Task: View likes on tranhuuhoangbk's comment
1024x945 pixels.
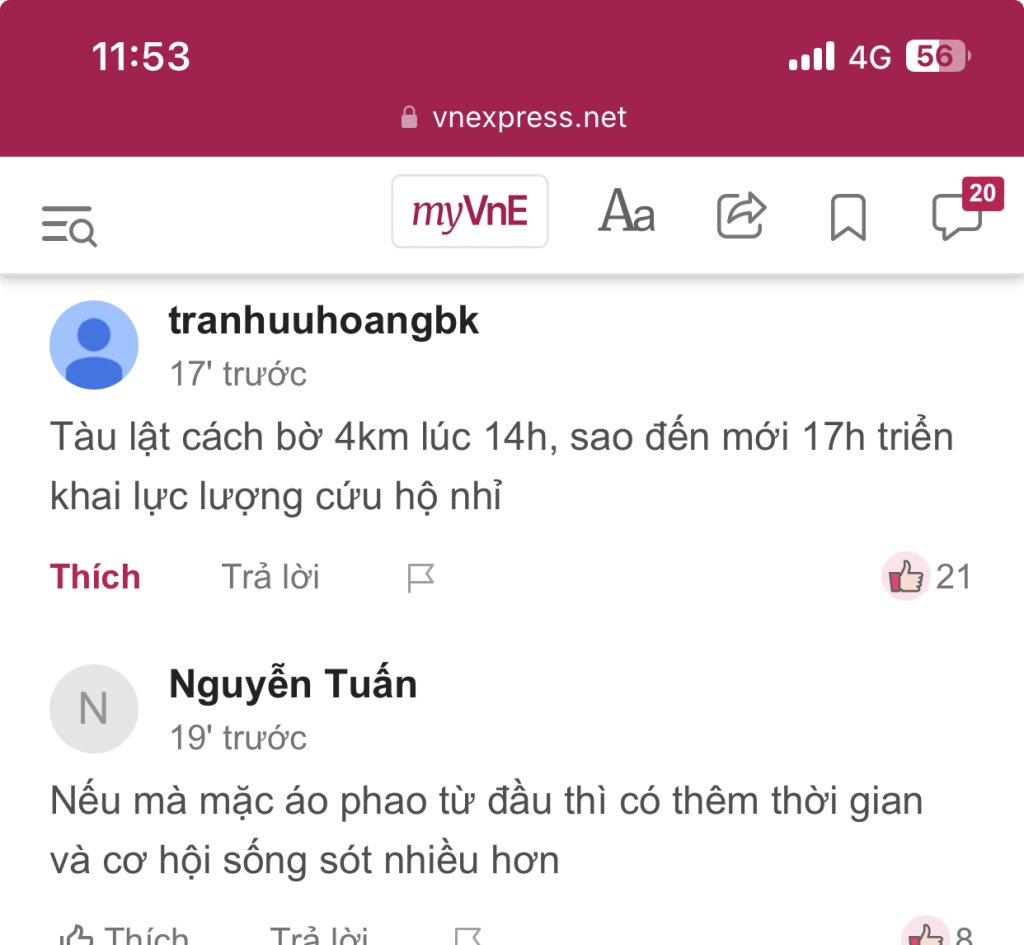Action: tap(926, 577)
